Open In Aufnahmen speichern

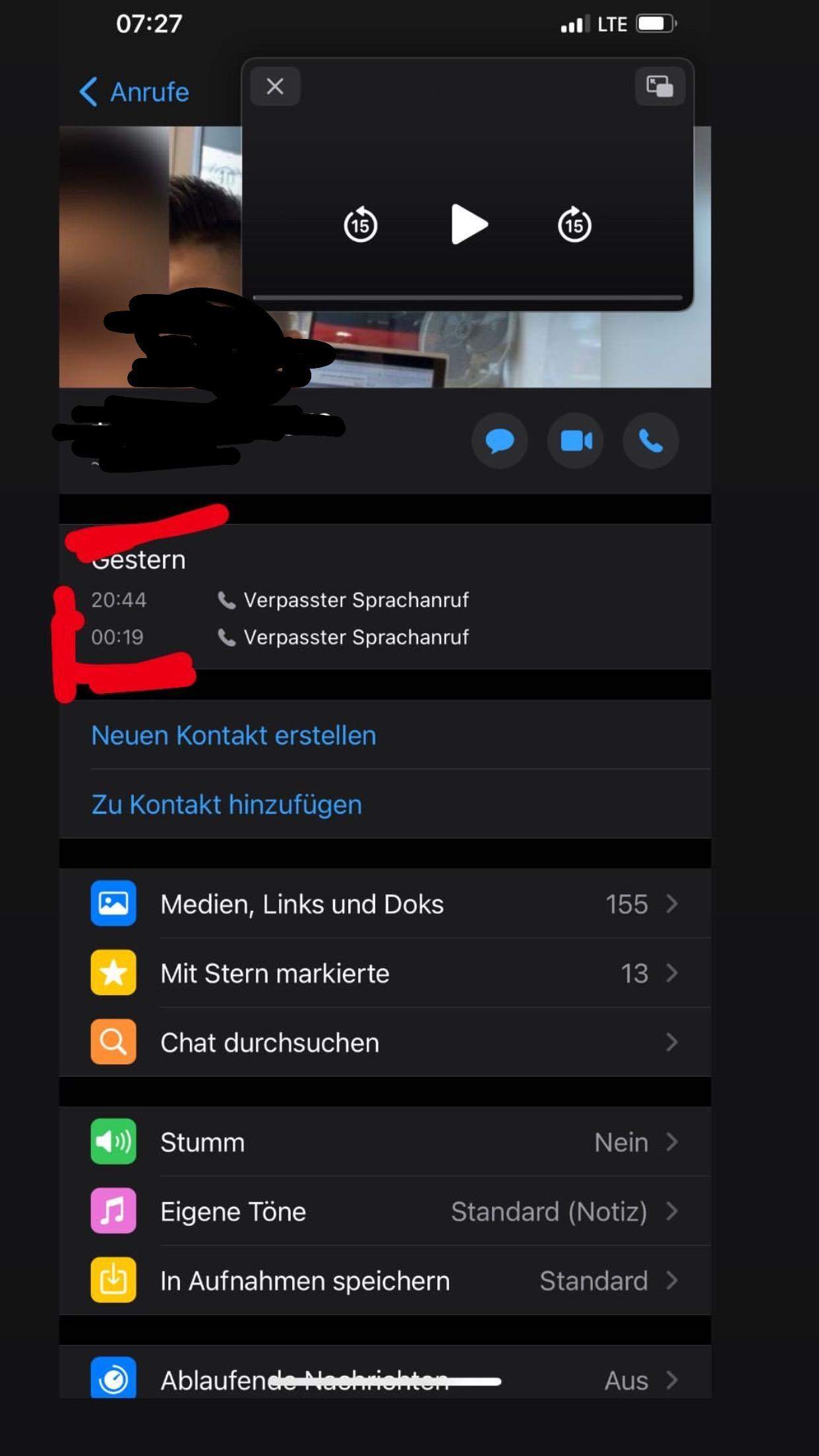385,1281
